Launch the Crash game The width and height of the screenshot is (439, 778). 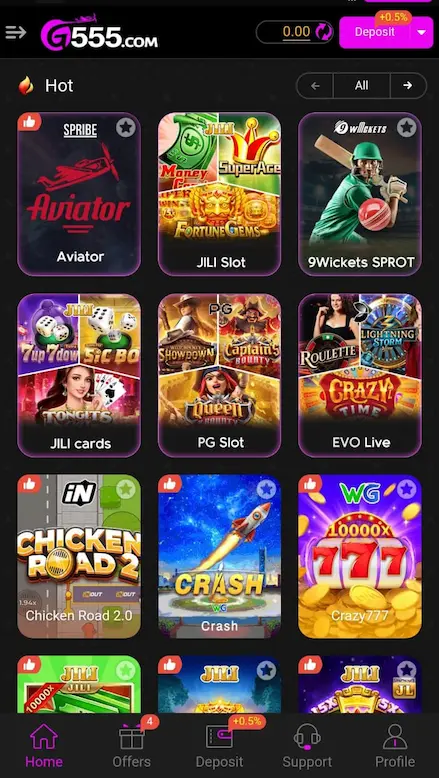220,556
